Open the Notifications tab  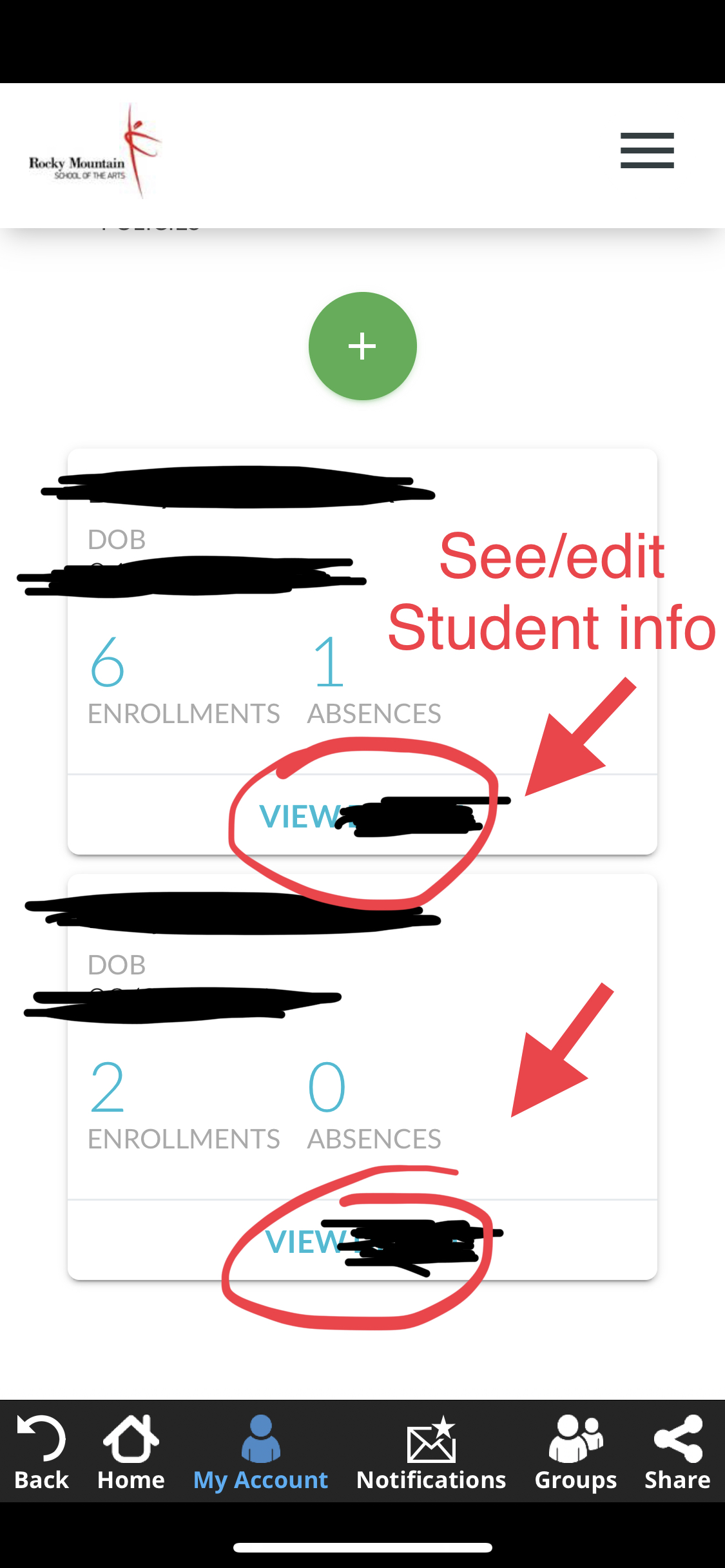click(431, 1453)
